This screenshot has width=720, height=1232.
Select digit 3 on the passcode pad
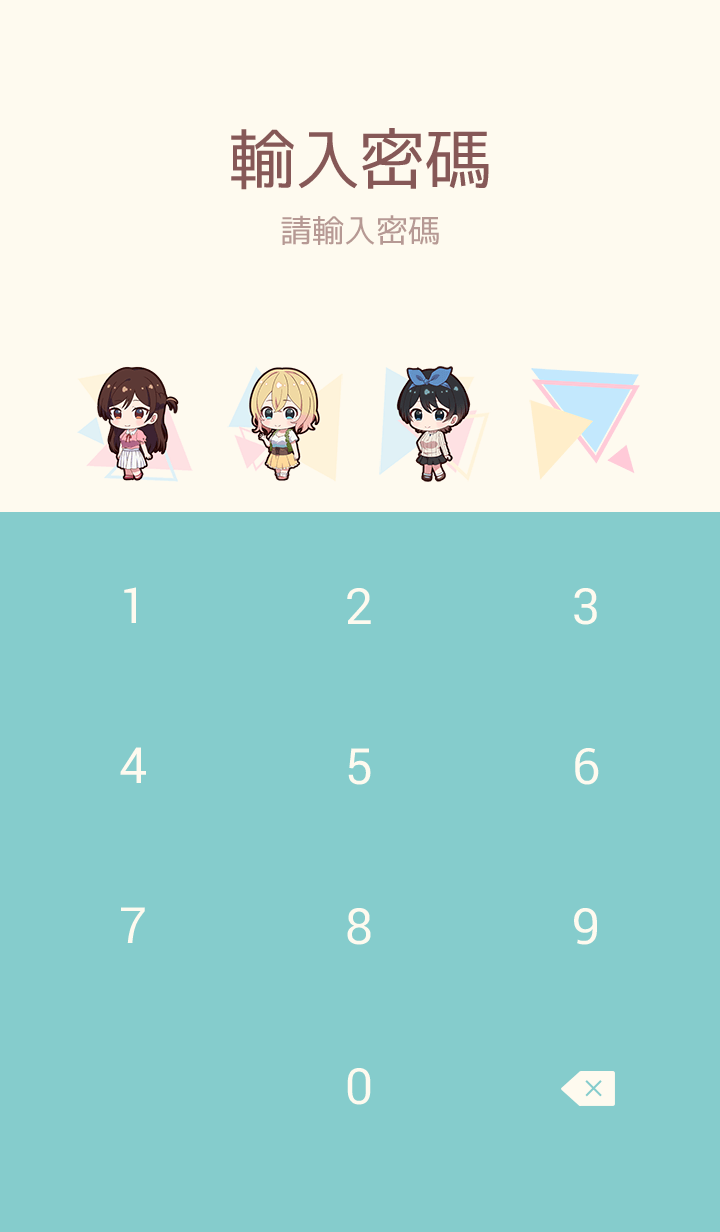point(586,607)
